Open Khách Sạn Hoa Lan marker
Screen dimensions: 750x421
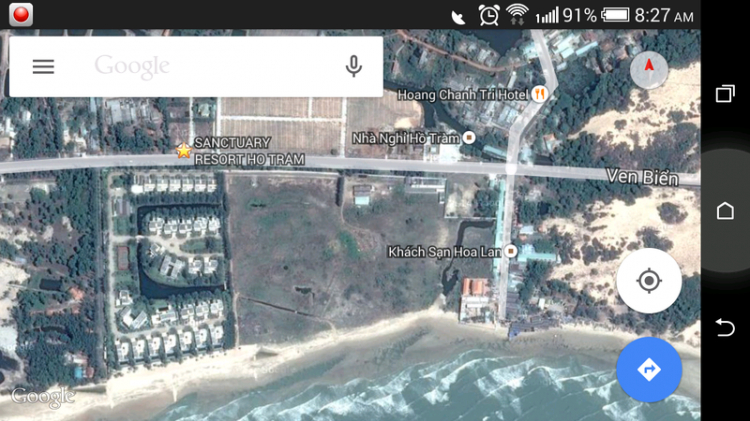click(x=511, y=251)
